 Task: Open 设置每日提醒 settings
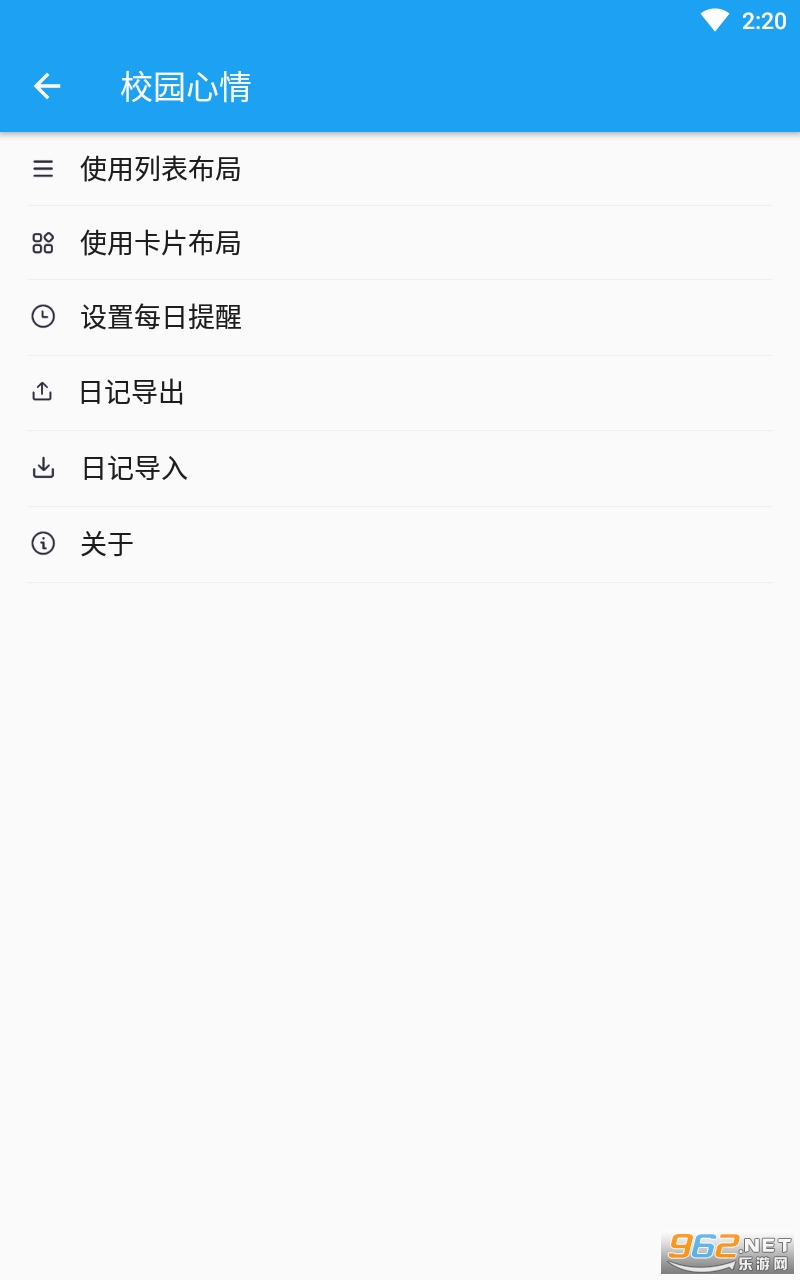[160, 318]
